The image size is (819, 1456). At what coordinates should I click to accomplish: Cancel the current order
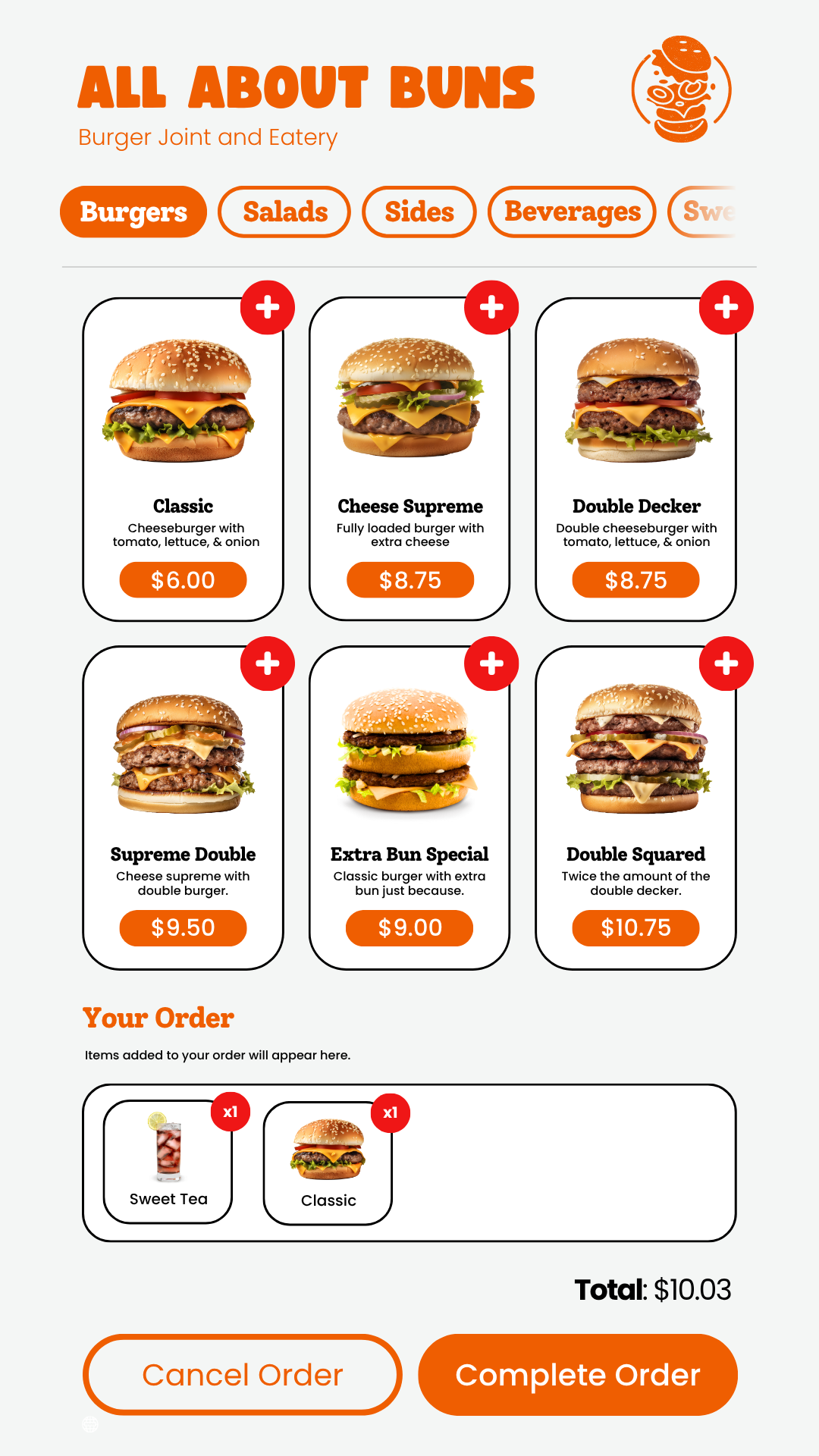tap(243, 1375)
